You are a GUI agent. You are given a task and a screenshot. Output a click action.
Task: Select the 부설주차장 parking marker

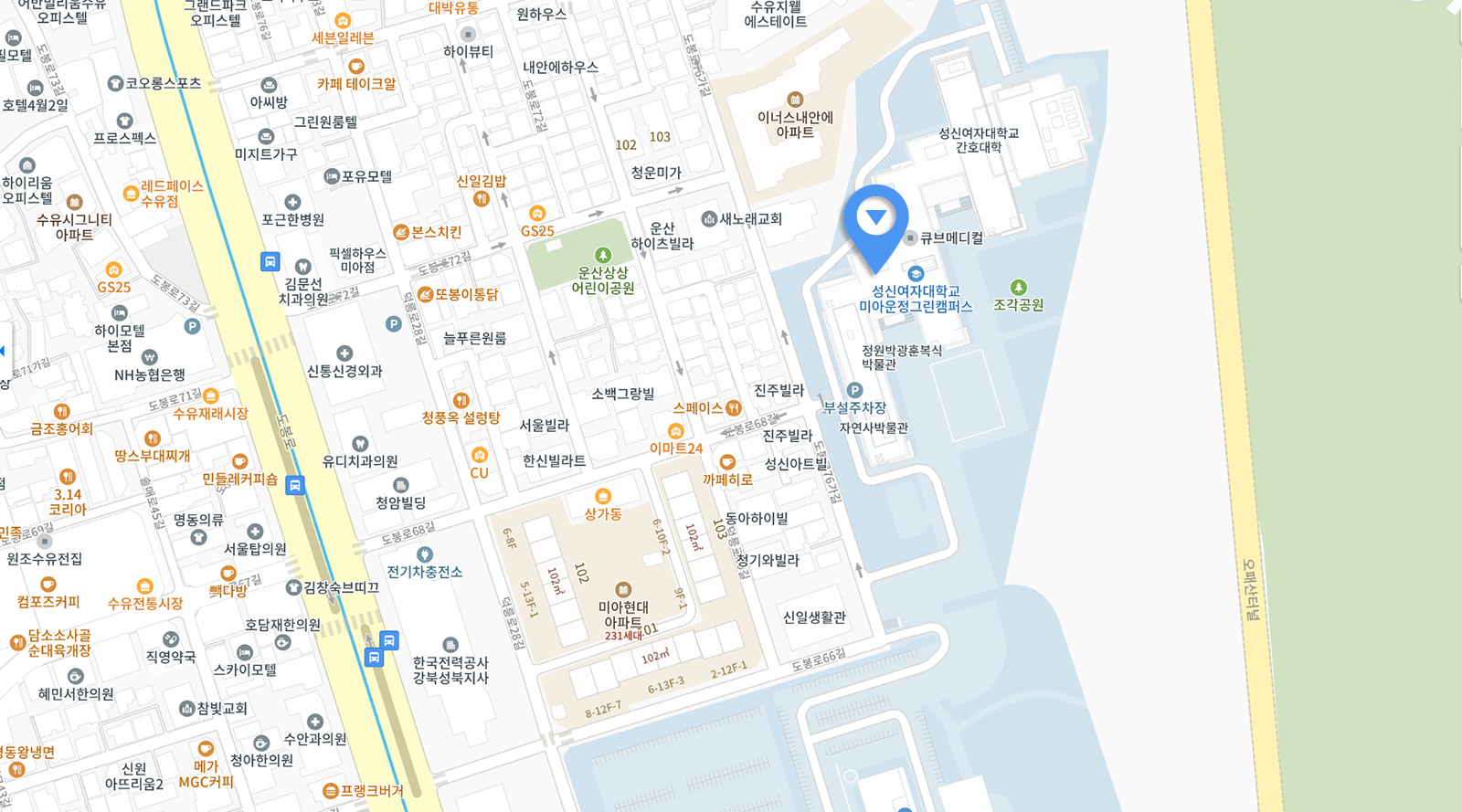(x=854, y=391)
